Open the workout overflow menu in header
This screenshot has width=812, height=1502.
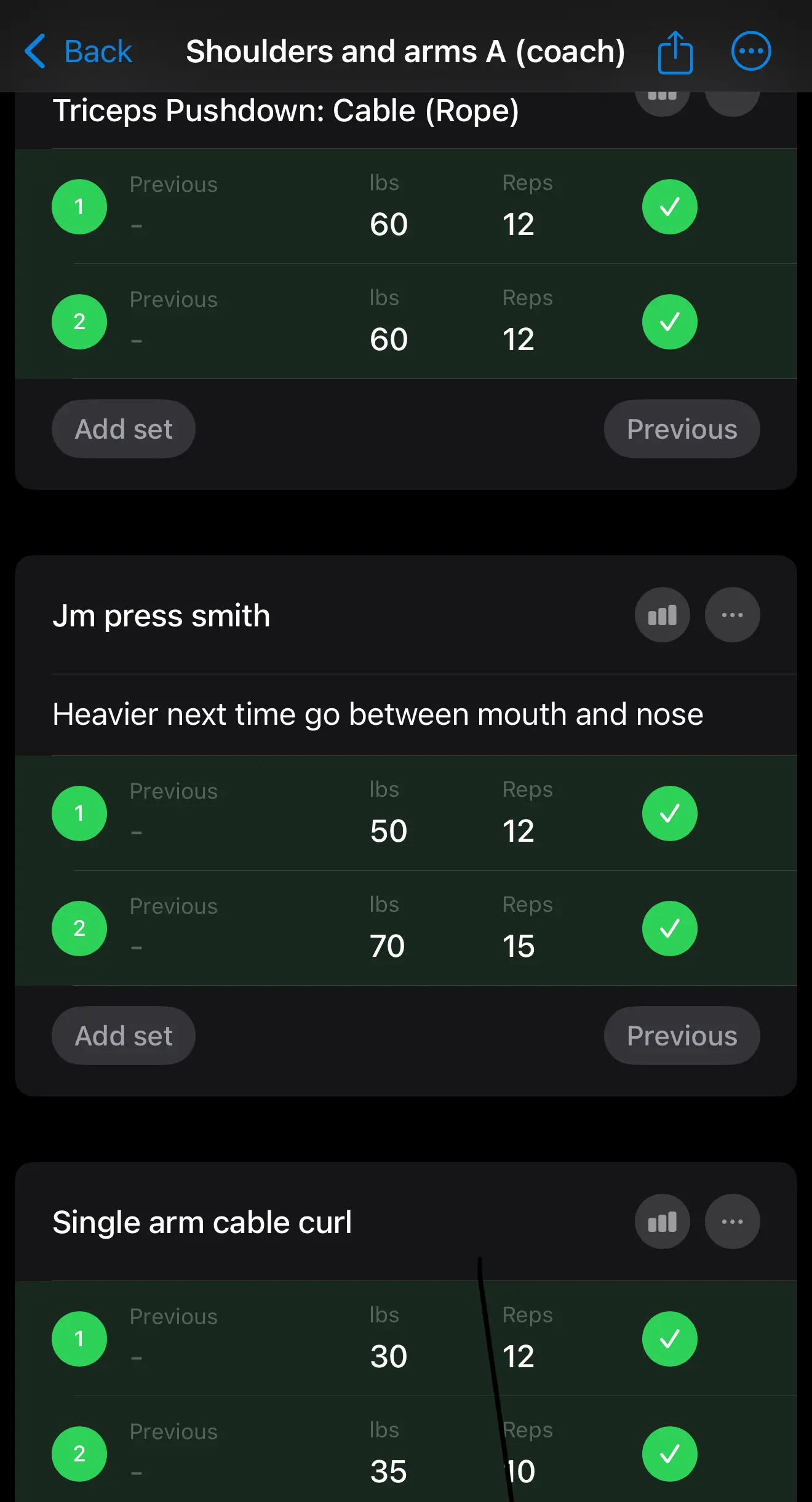(x=750, y=51)
